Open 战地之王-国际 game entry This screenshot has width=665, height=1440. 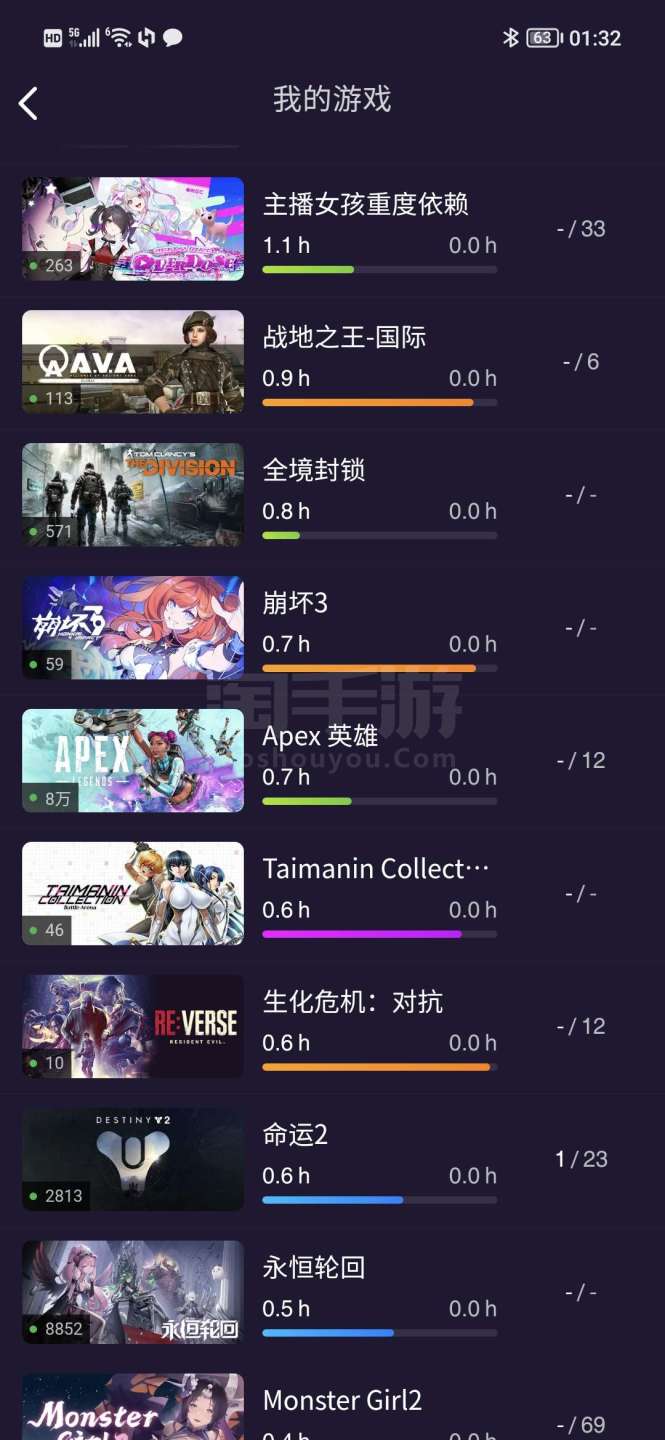(344, 338)
